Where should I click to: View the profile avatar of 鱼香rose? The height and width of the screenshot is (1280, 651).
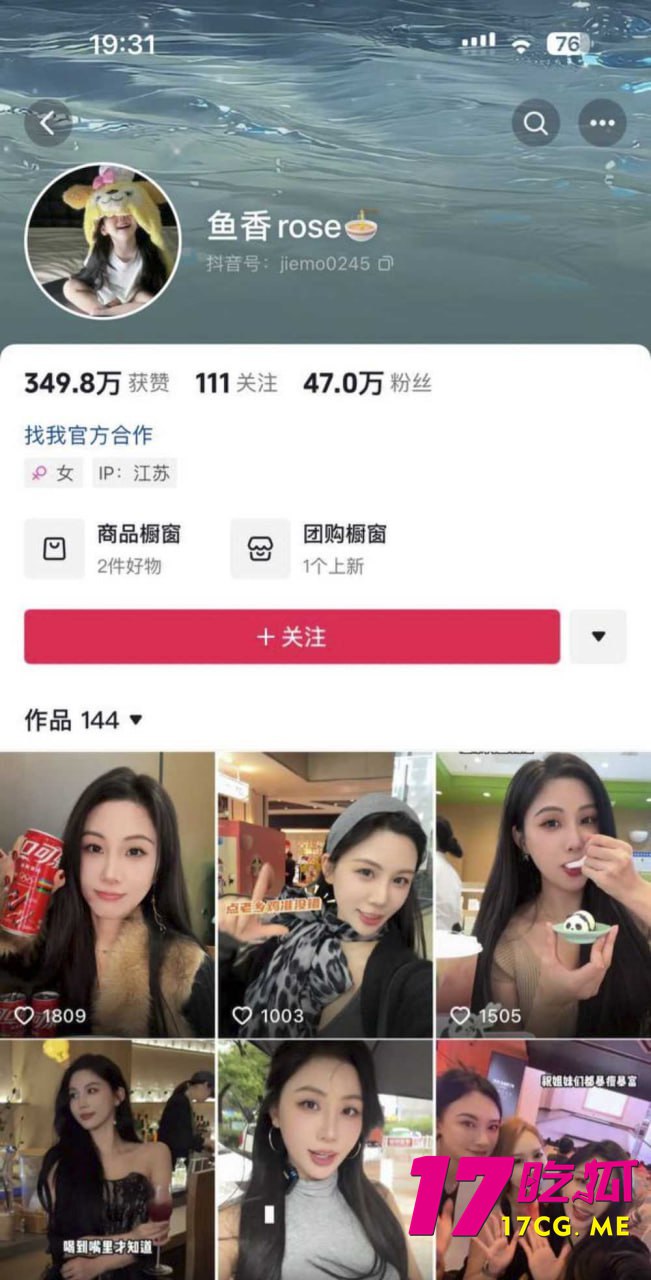point(102,241)
